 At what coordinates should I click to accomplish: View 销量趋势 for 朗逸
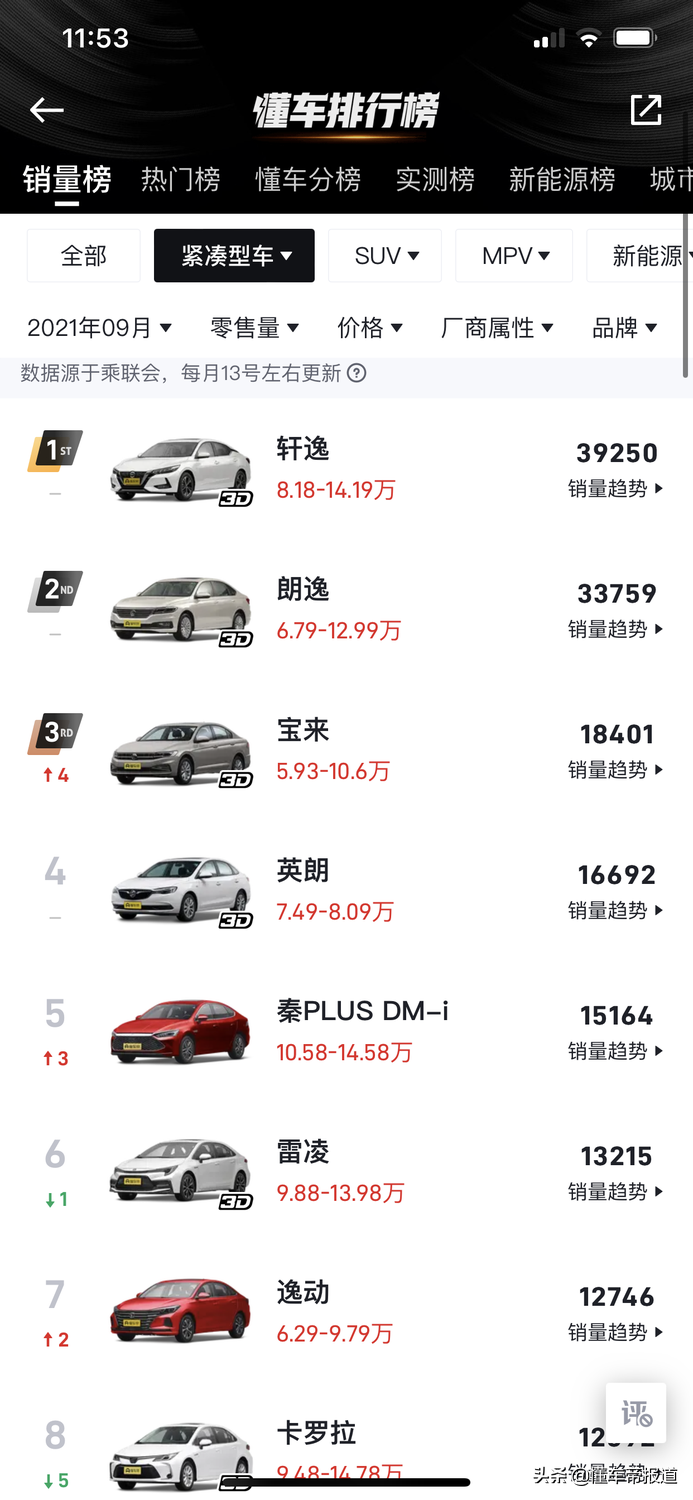click(615, 629)
